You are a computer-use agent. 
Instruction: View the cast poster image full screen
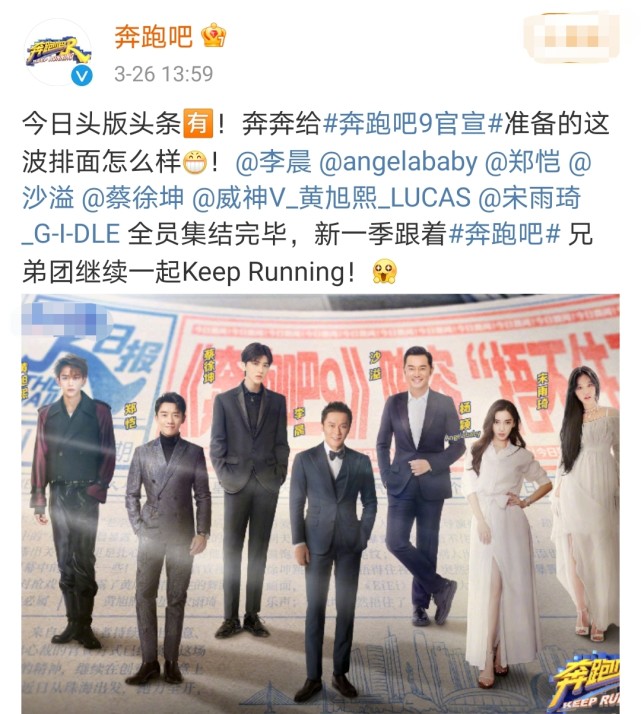320,500
